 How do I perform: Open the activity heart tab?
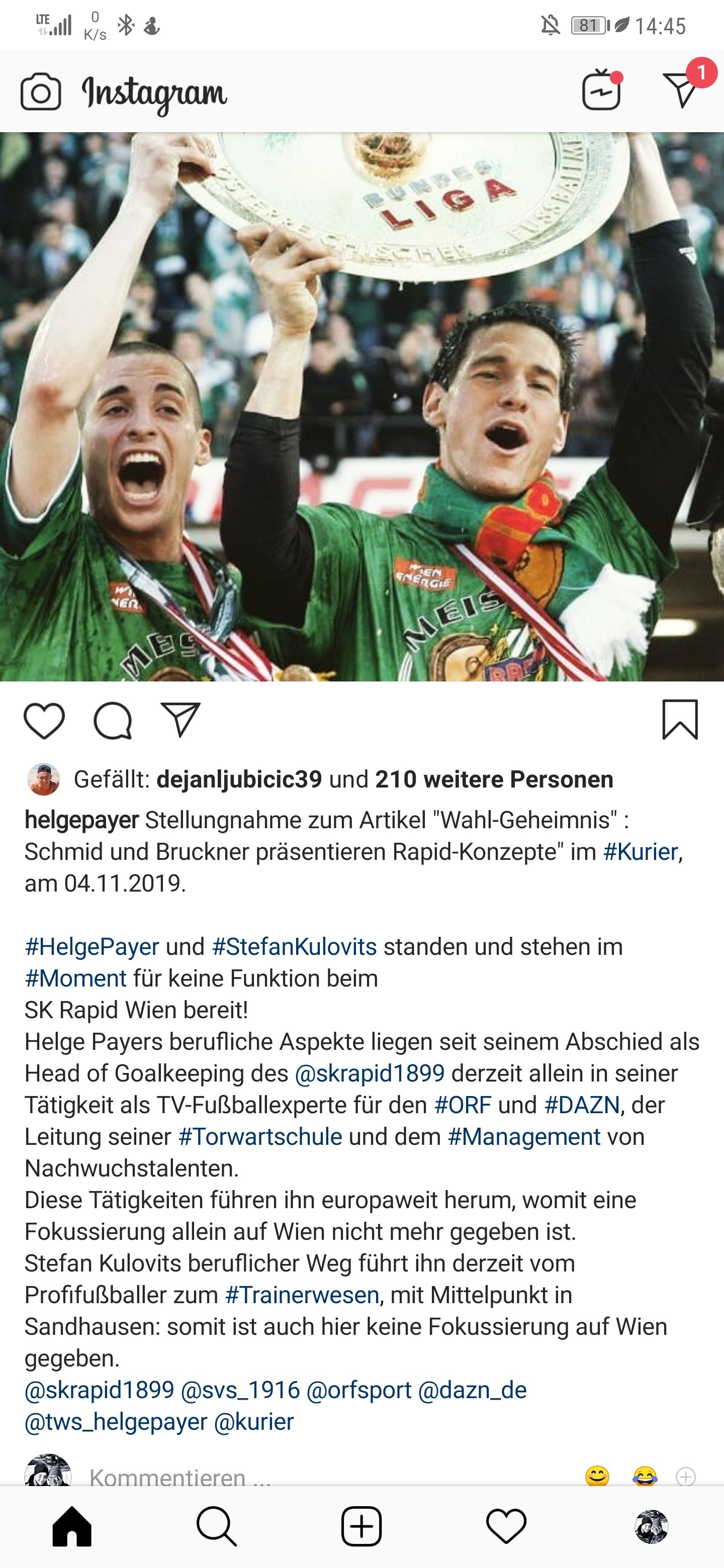tap(506, 1526)
